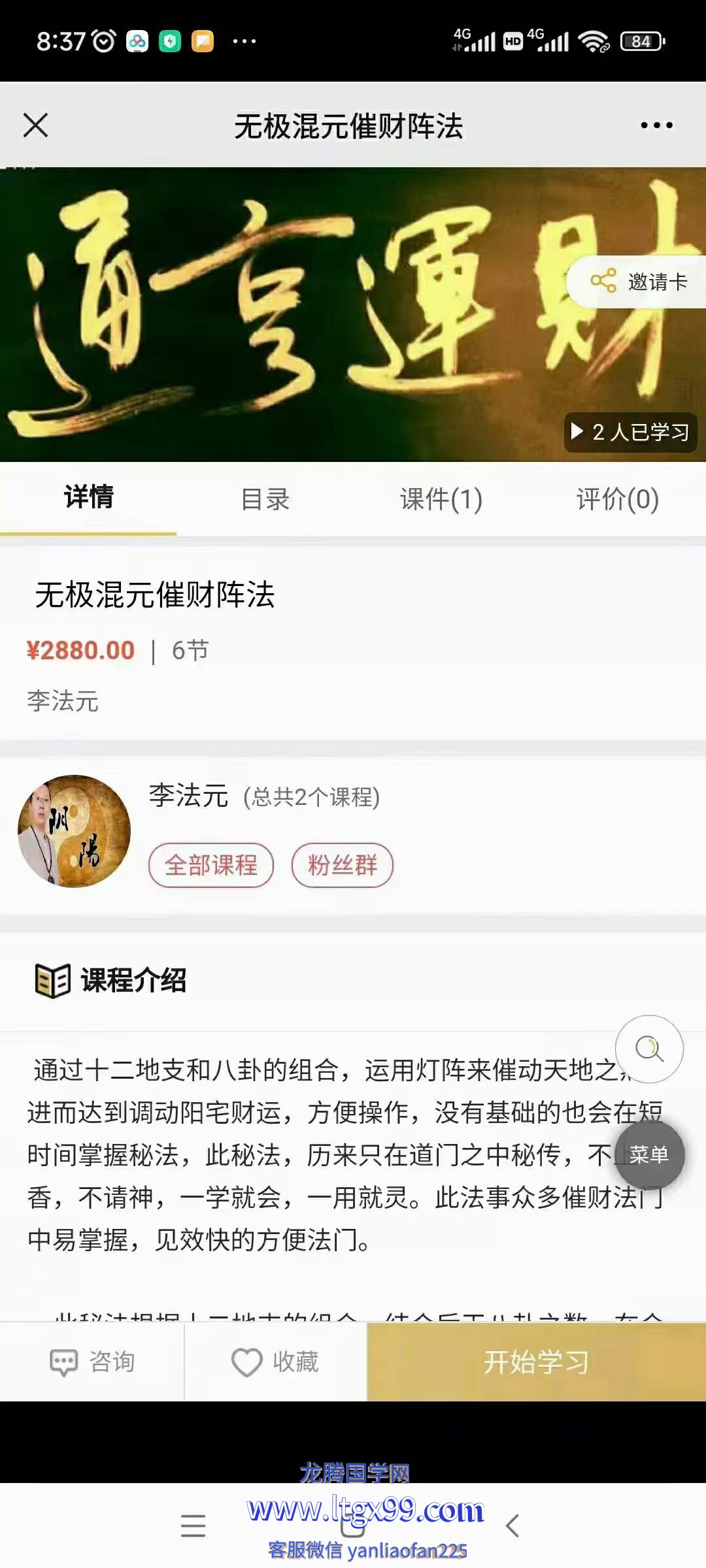Open system recent apps button

193,1526
